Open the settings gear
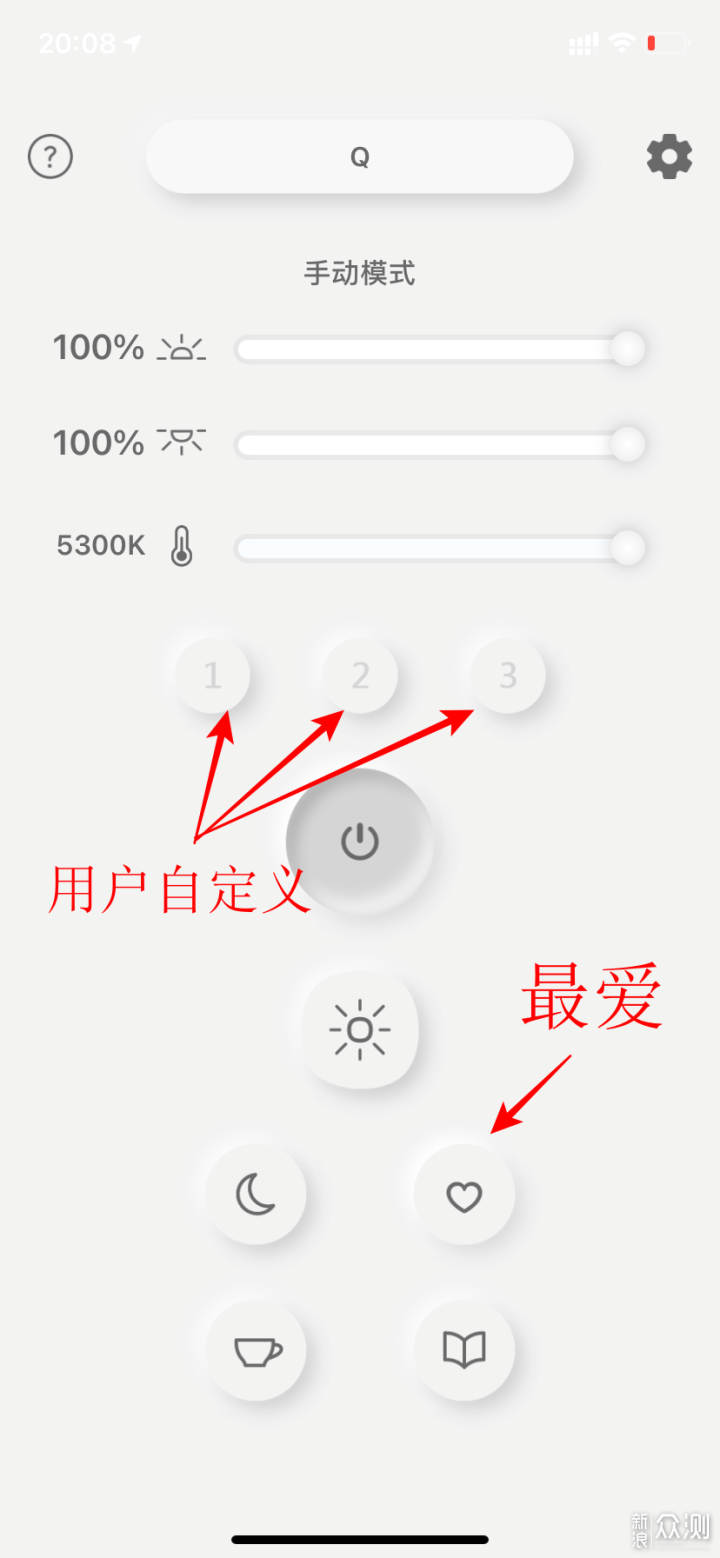Image resolution: width=720 pixels, height=1558 pixels. coord(669,157)
